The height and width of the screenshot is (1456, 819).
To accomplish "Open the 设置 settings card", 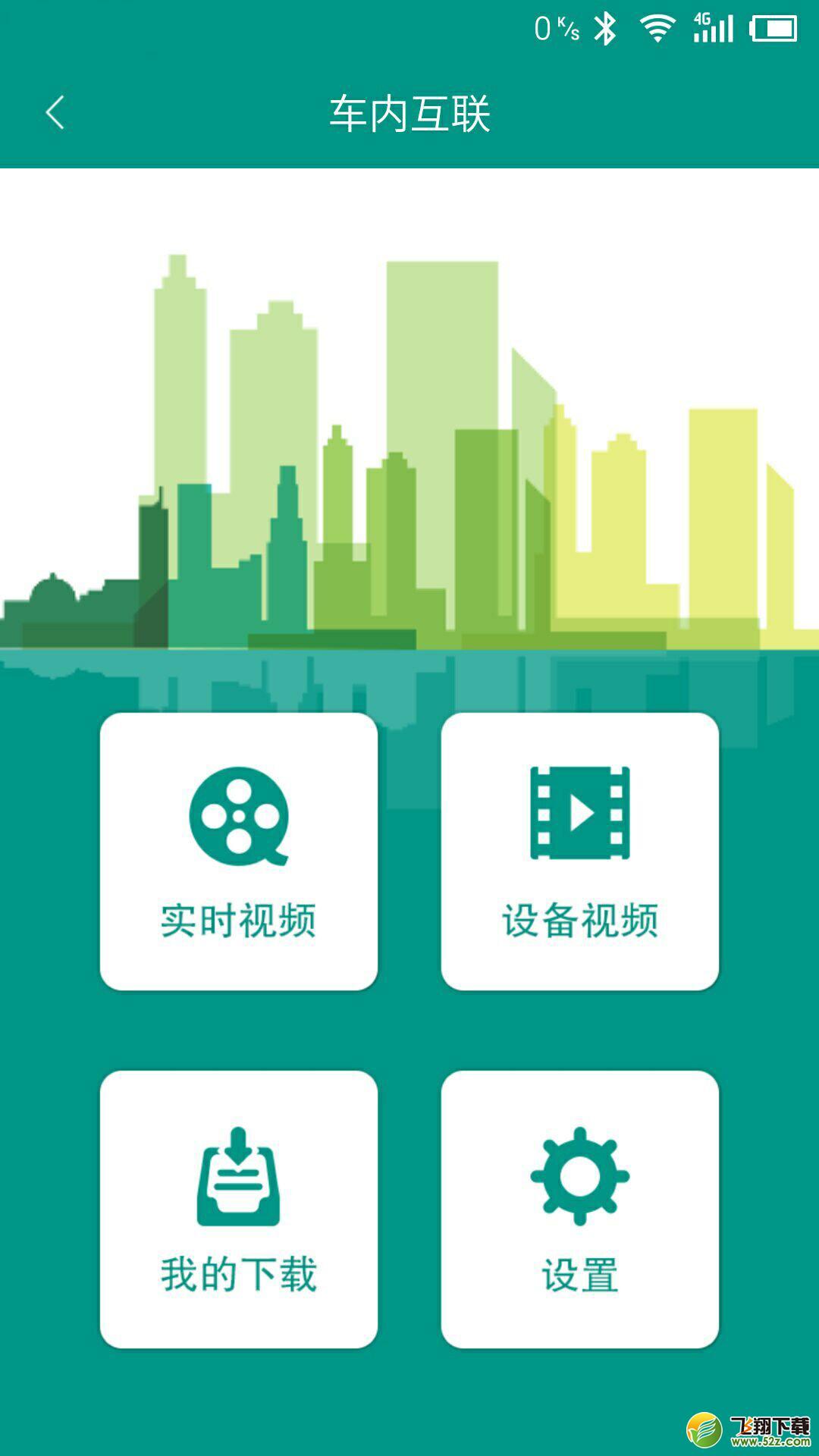I will point(580,1210).
